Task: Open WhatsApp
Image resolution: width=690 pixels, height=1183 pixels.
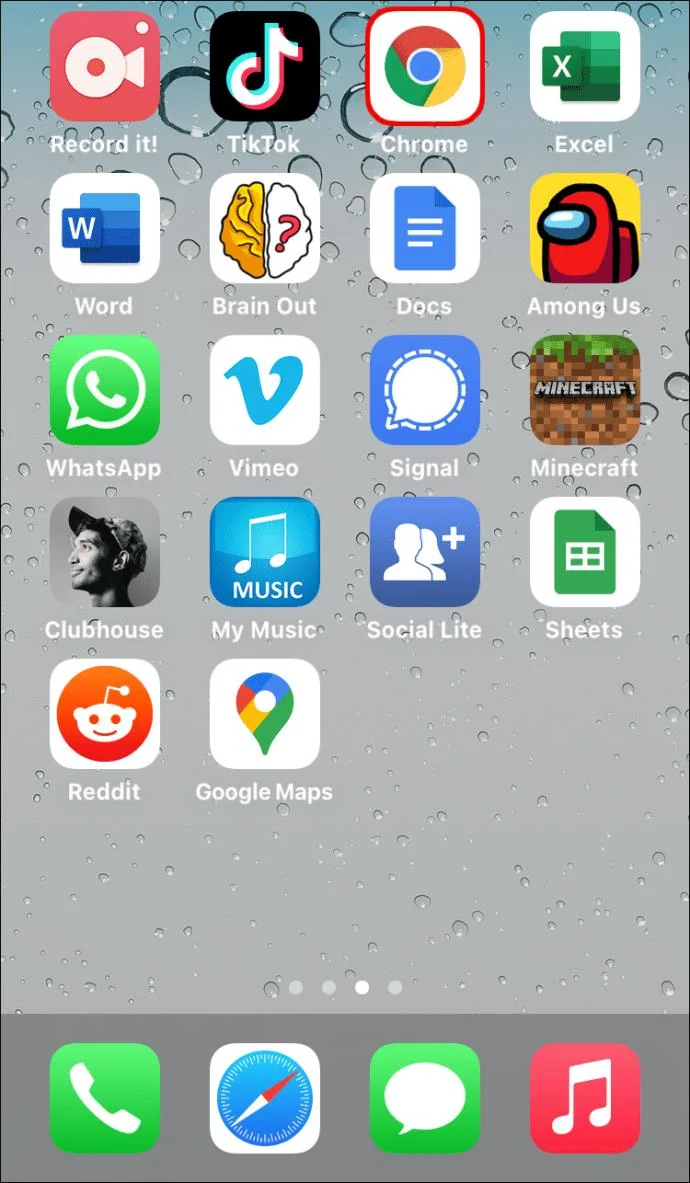Action: tap(104, 390)
